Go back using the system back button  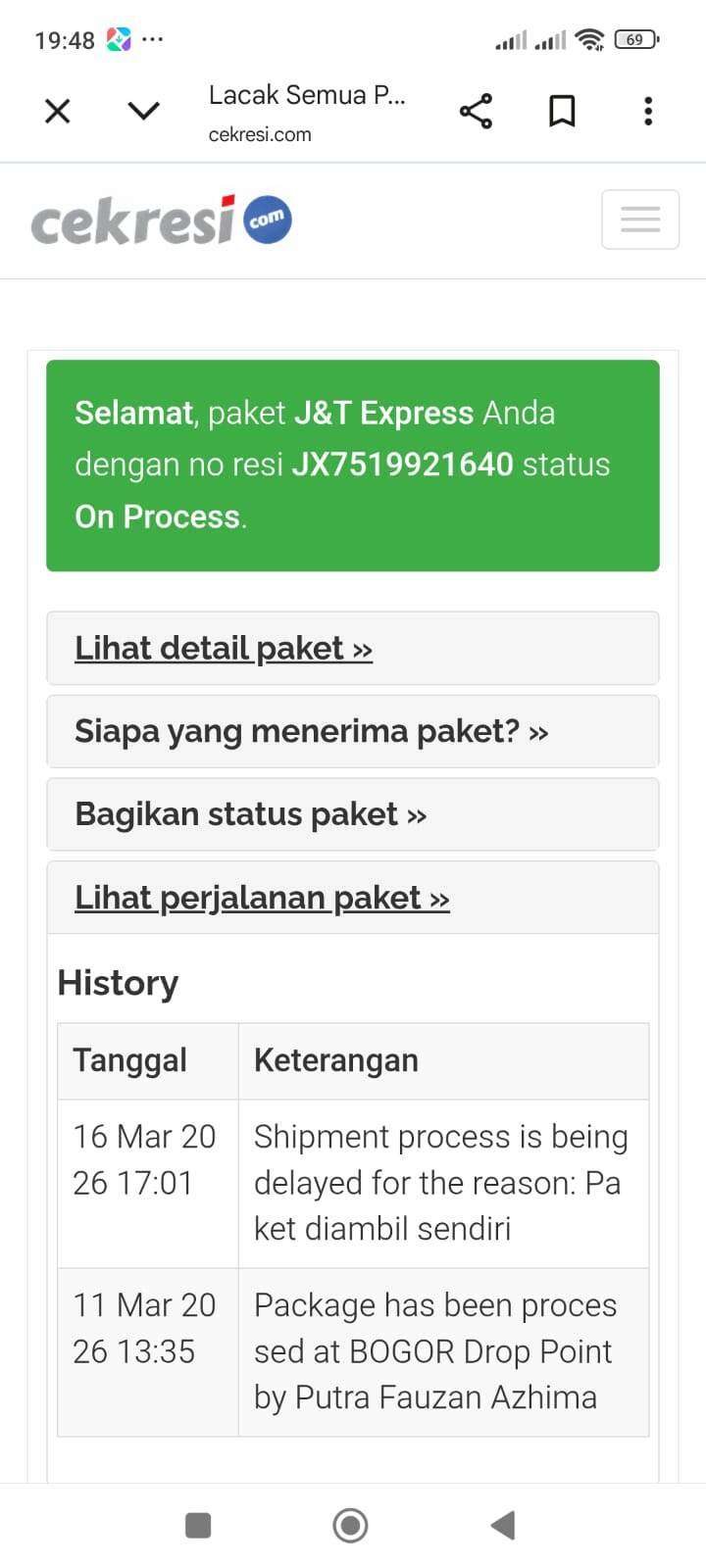[503, 1525]
